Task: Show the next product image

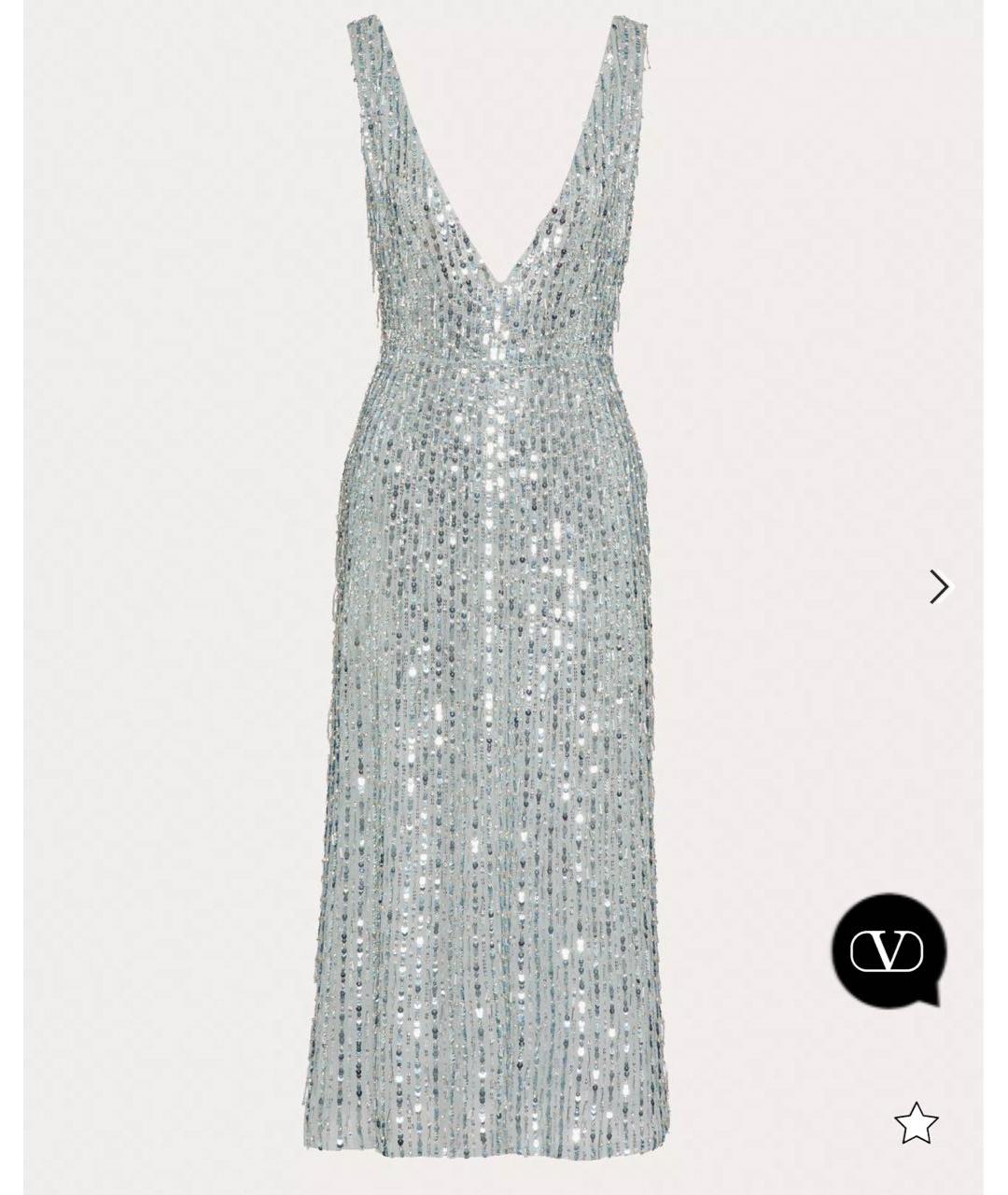Action: tap(939, 587)
